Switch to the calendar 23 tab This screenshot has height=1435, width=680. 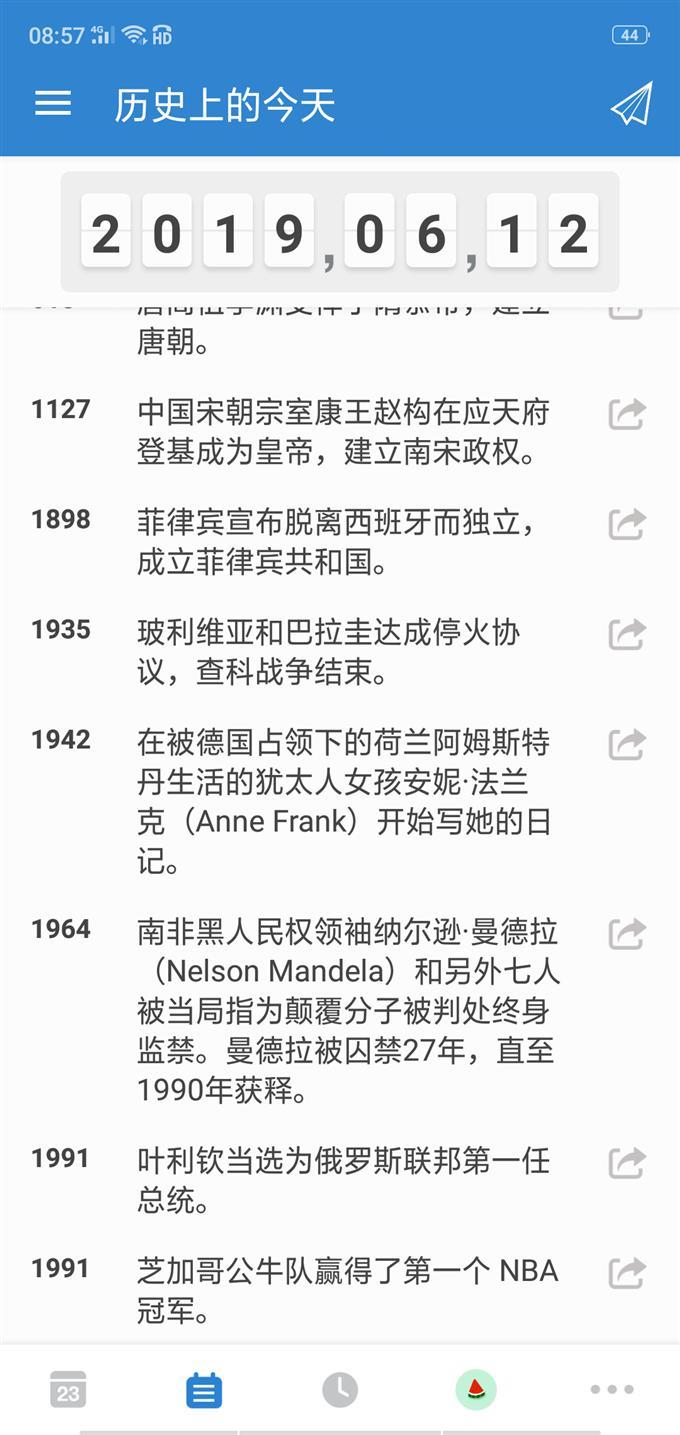pos(68,1390)
